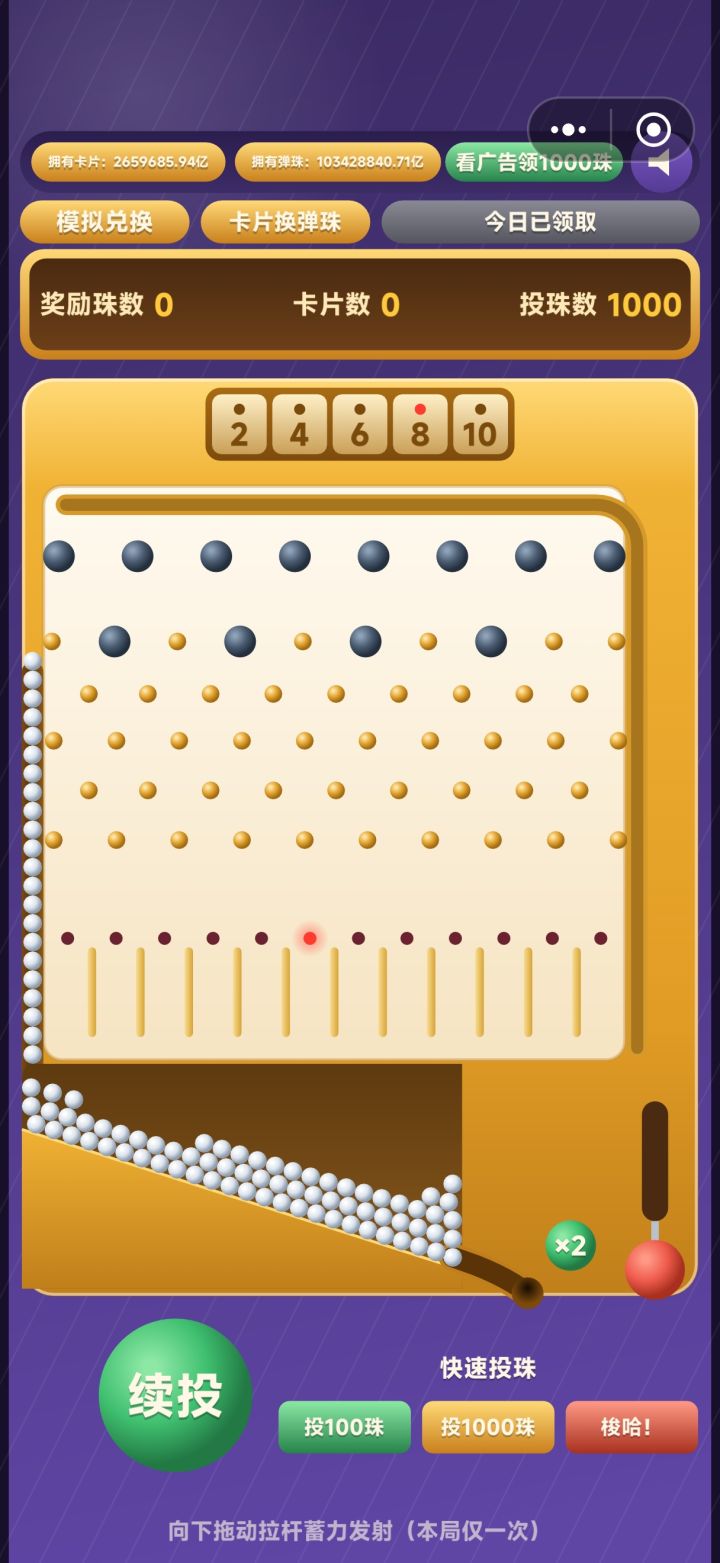Viewport: 720px width, 1563px height.
Task: Select 投100珠 quick drop
Action: (x=344, y=1427)
